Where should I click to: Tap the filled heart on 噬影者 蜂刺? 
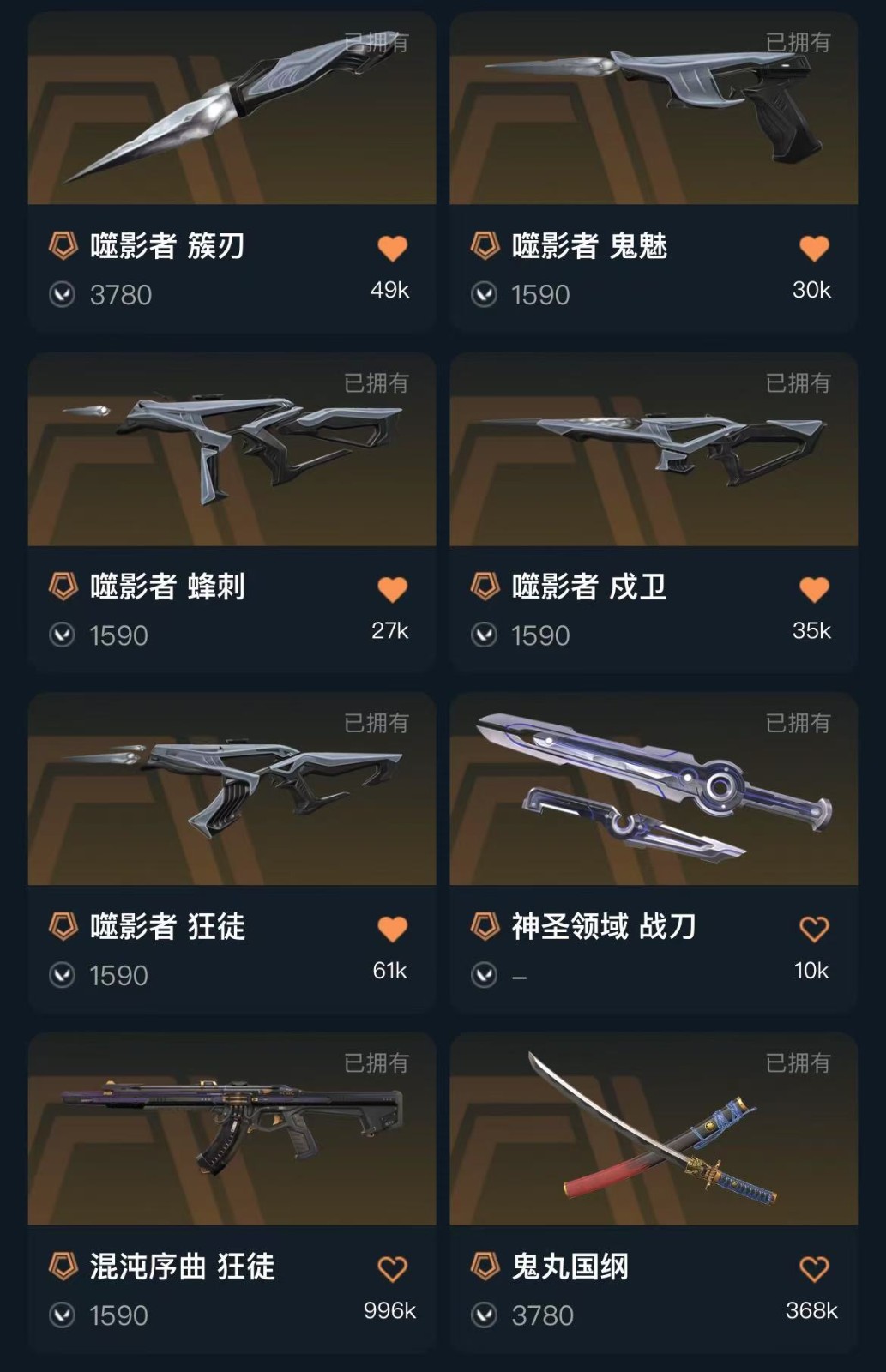click(392, 589)
